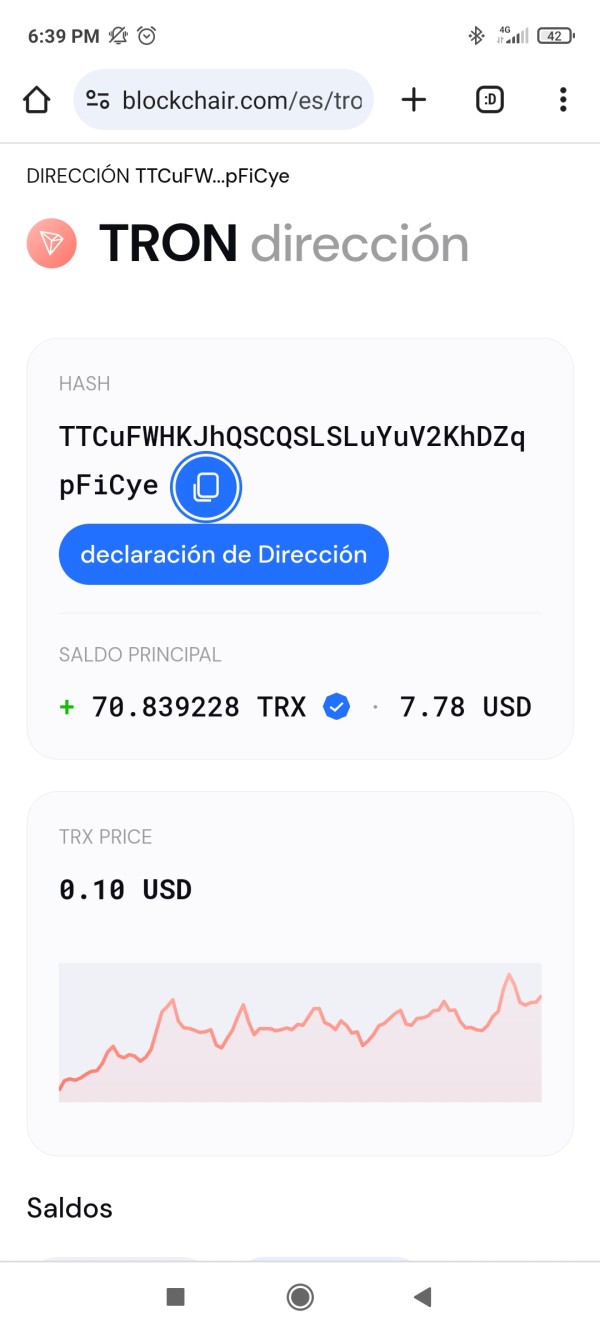This screenshot has width=600, height=1333.
Task: Open declaración de Dirección
Action: (x=223, y=554)
